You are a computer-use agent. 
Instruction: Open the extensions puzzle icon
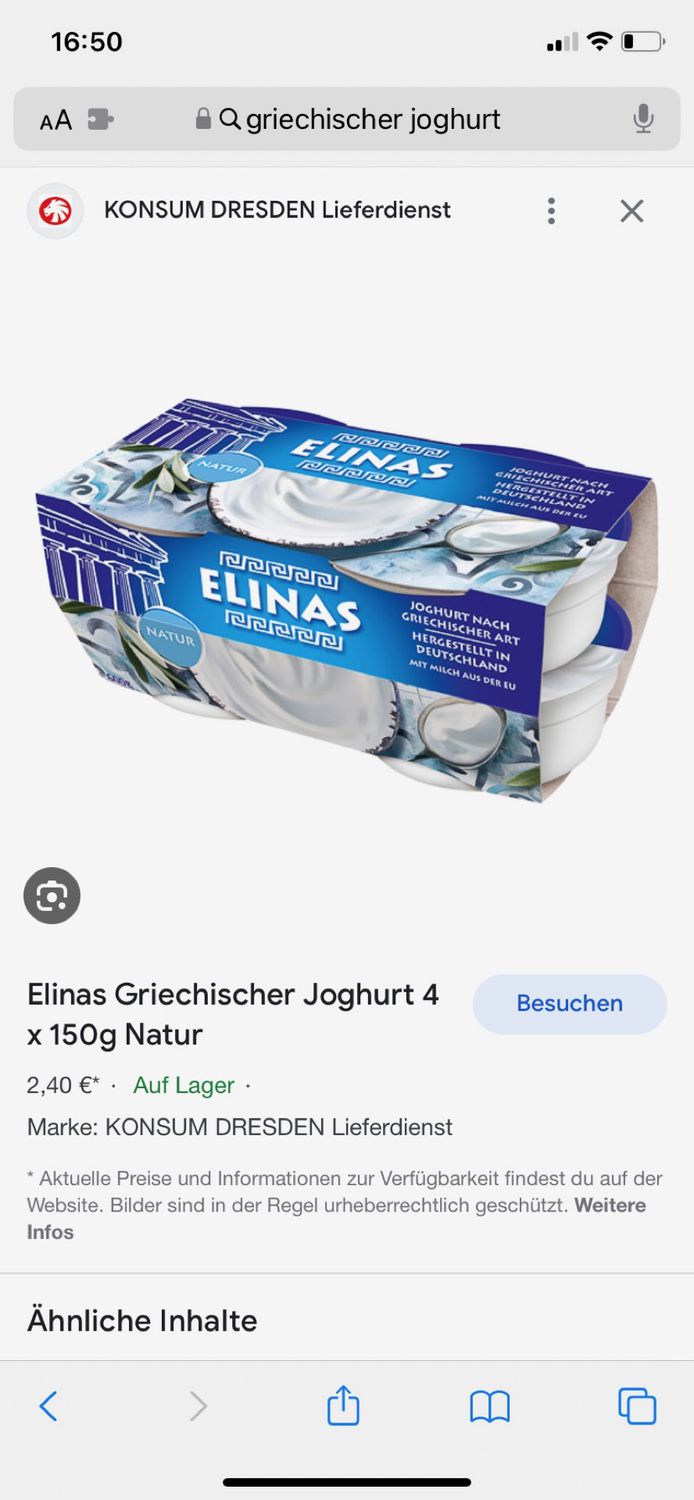[x=100, y=120]
